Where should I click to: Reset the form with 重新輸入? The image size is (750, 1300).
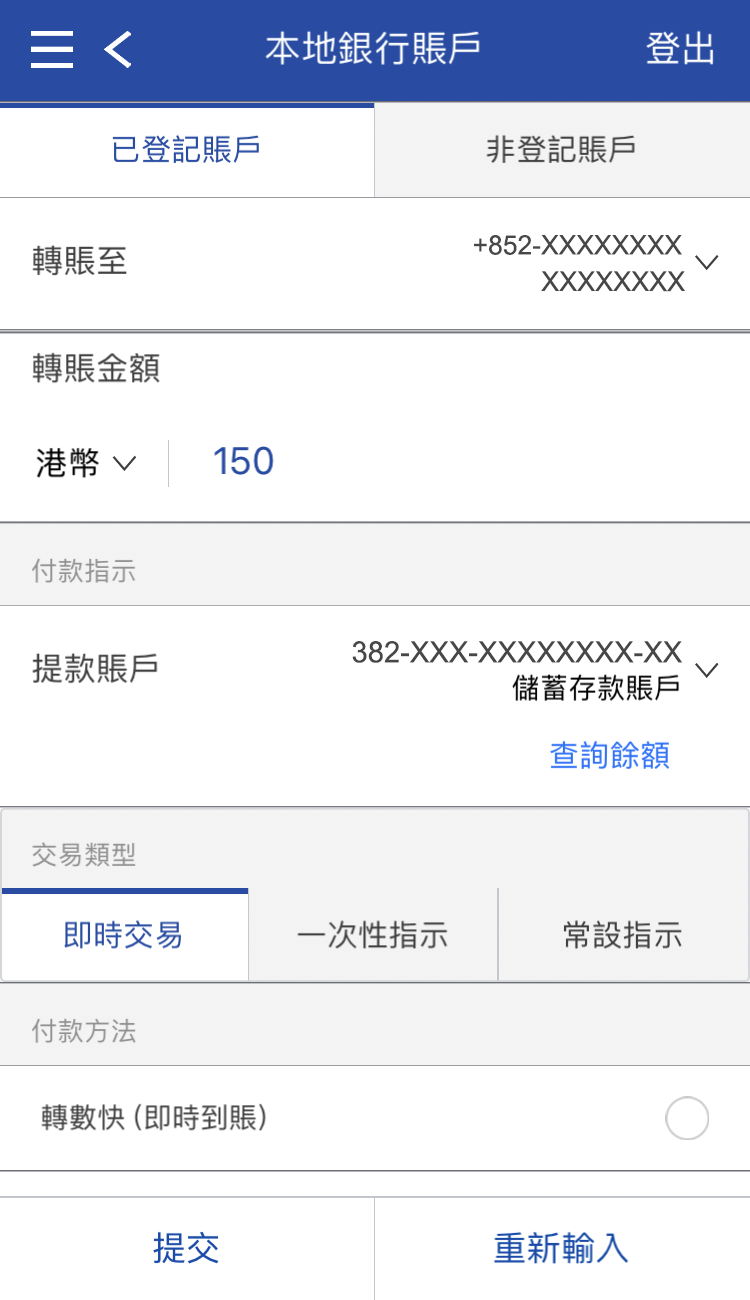561,1248
